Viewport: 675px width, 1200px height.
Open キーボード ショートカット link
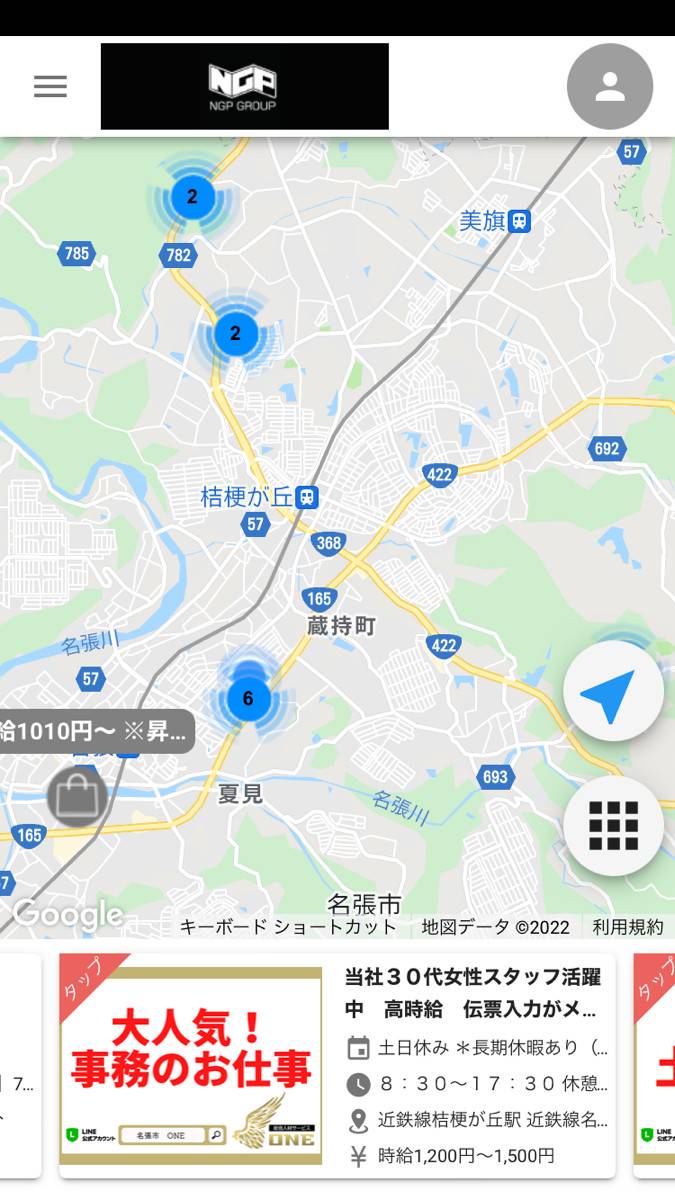pos(288,927)
